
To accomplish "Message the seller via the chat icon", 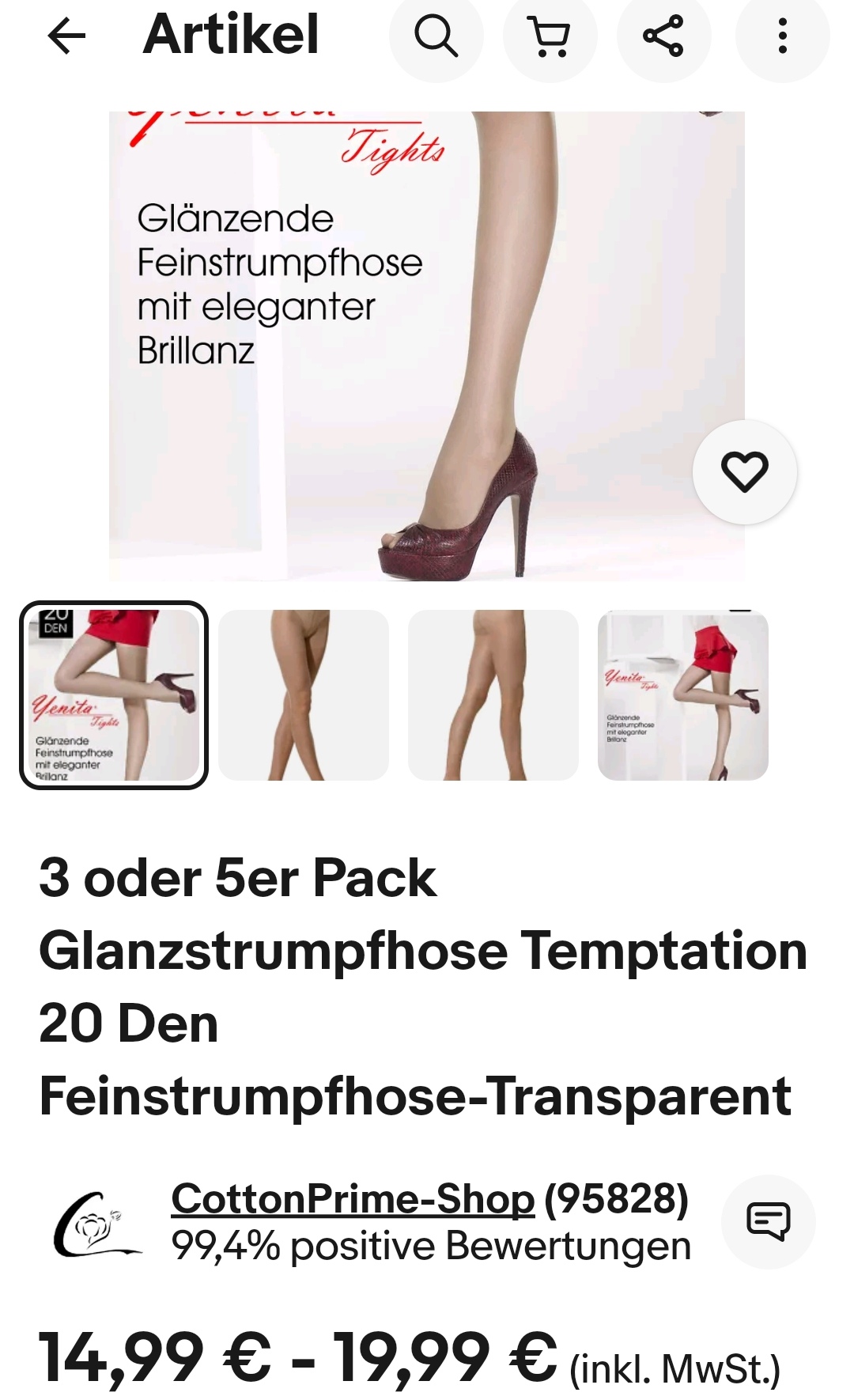I will (768, 1221).
